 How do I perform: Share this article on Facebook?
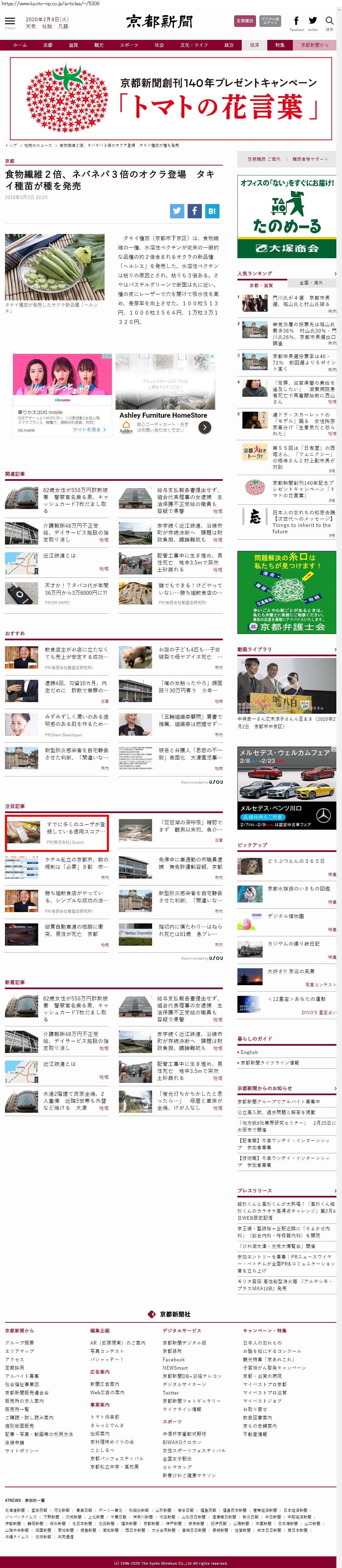click(194, 211)
